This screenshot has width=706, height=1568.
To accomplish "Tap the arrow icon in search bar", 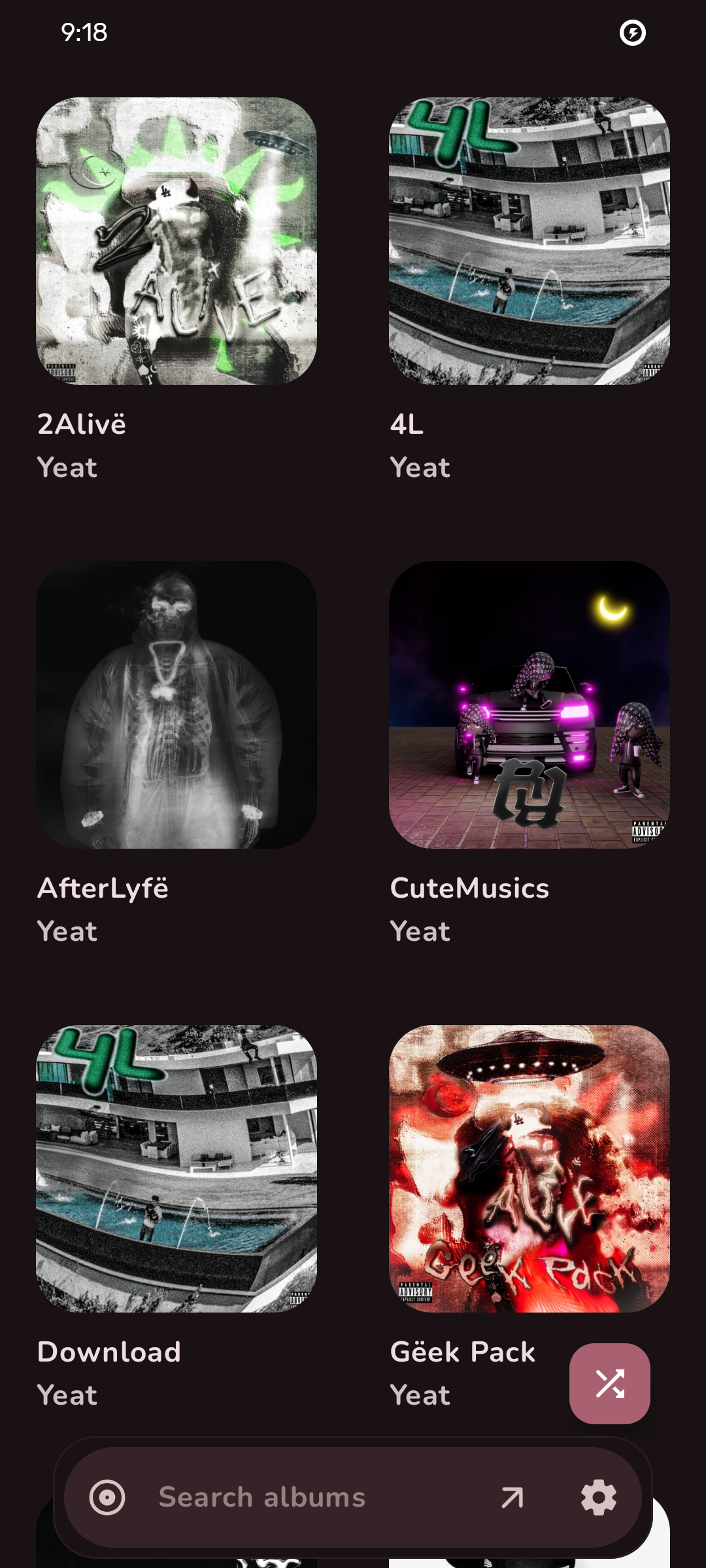I will point(512,1497).
